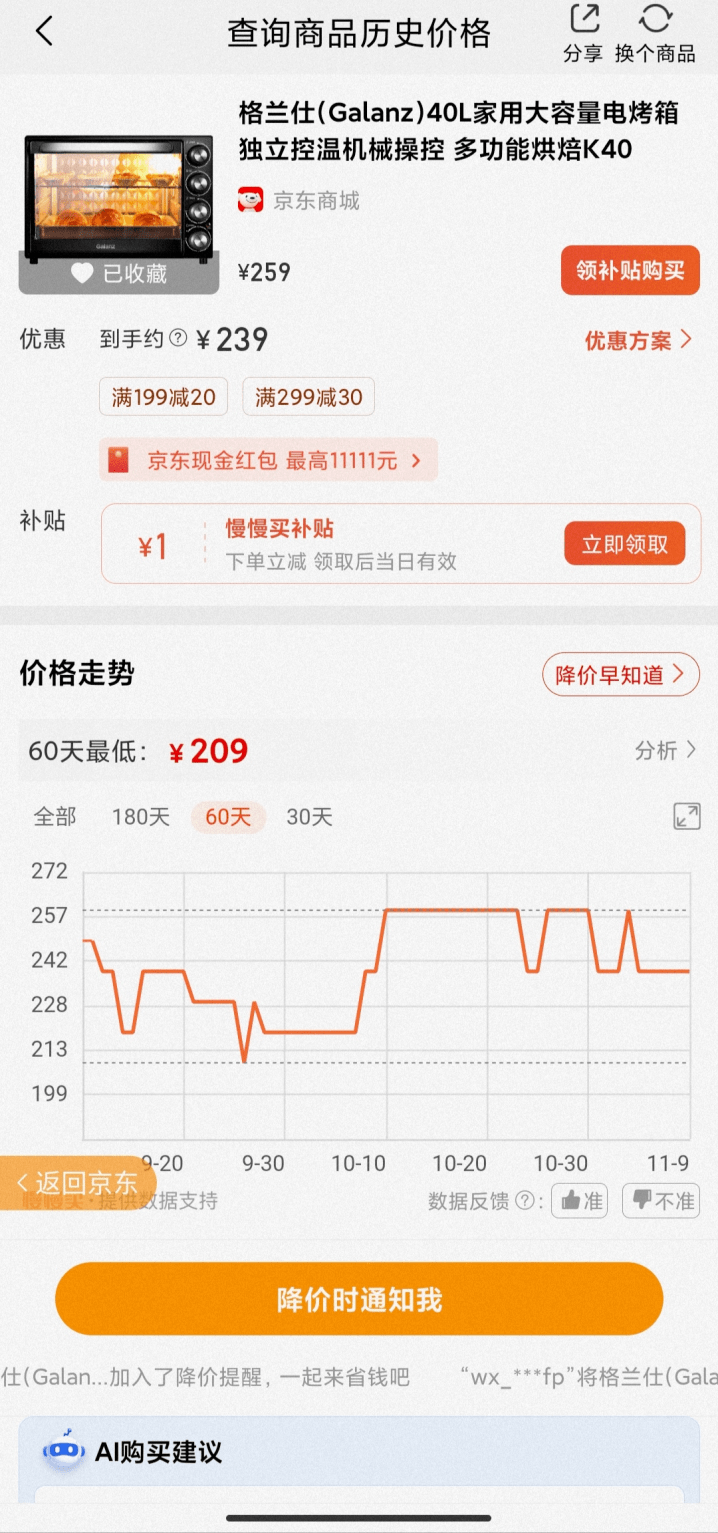Switch to the 全部 time range
The image size is (718, 1533).
tap(55, 817)
